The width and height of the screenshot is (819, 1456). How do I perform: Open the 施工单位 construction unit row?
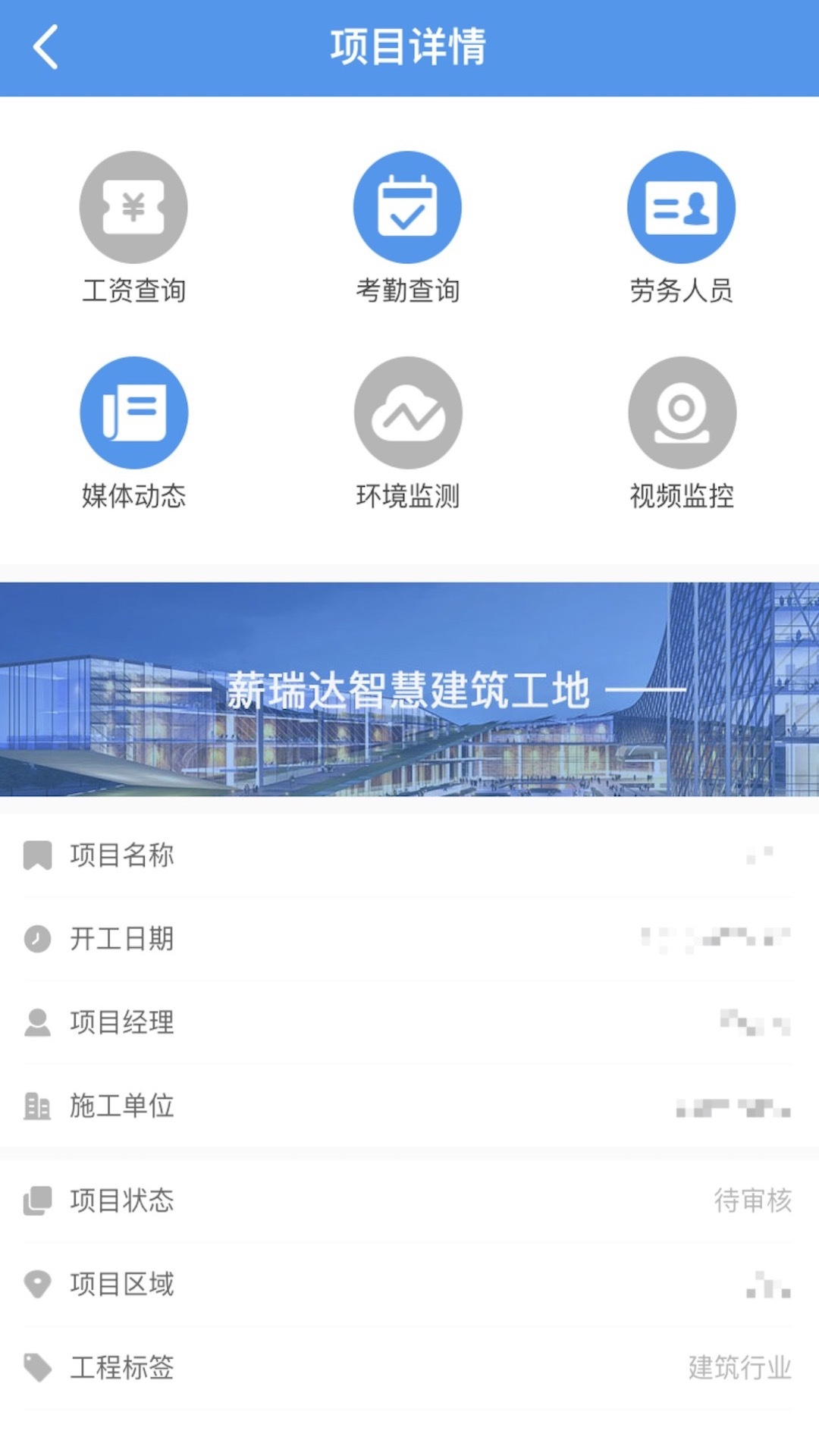[x=409, y=1106]
